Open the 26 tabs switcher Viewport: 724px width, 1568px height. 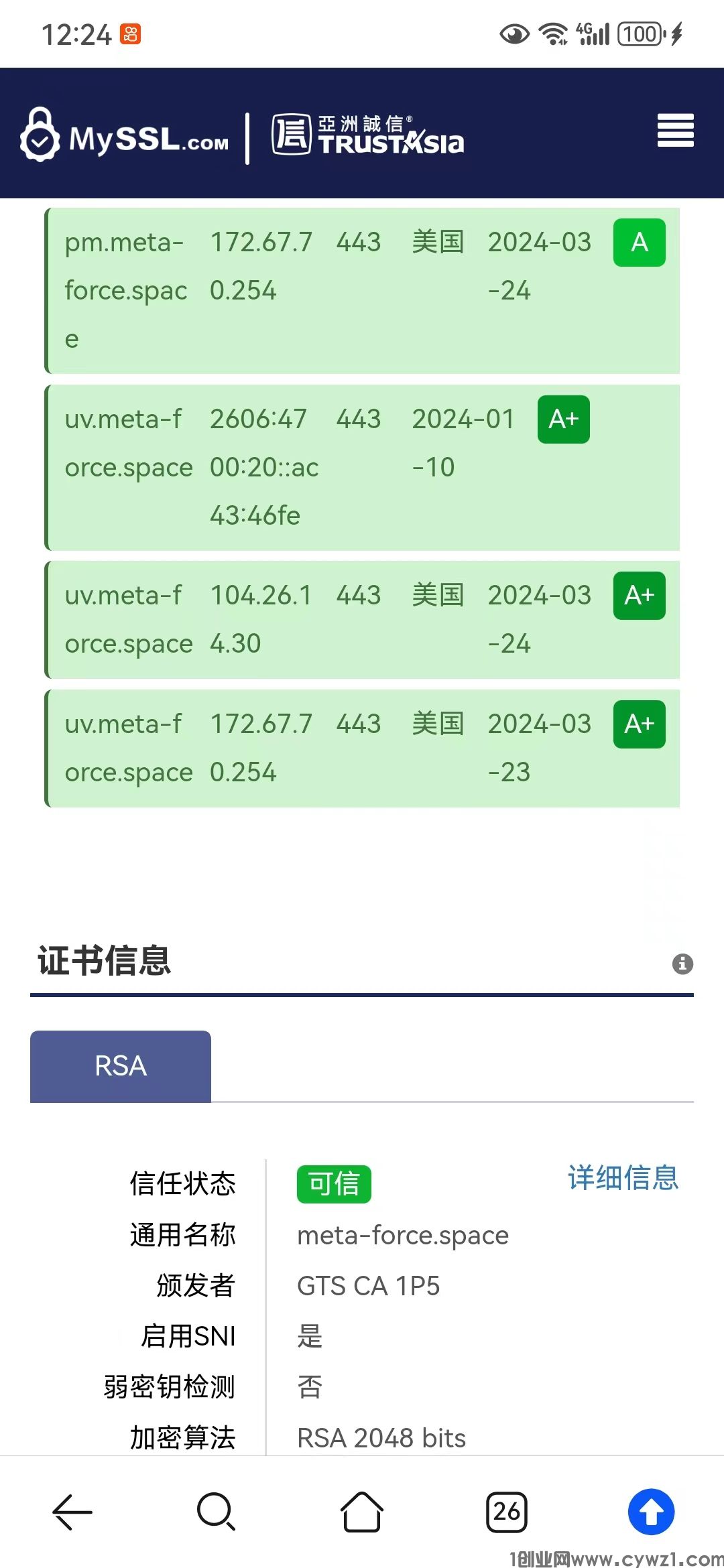pyautogui.click(x=506, y=1512)
